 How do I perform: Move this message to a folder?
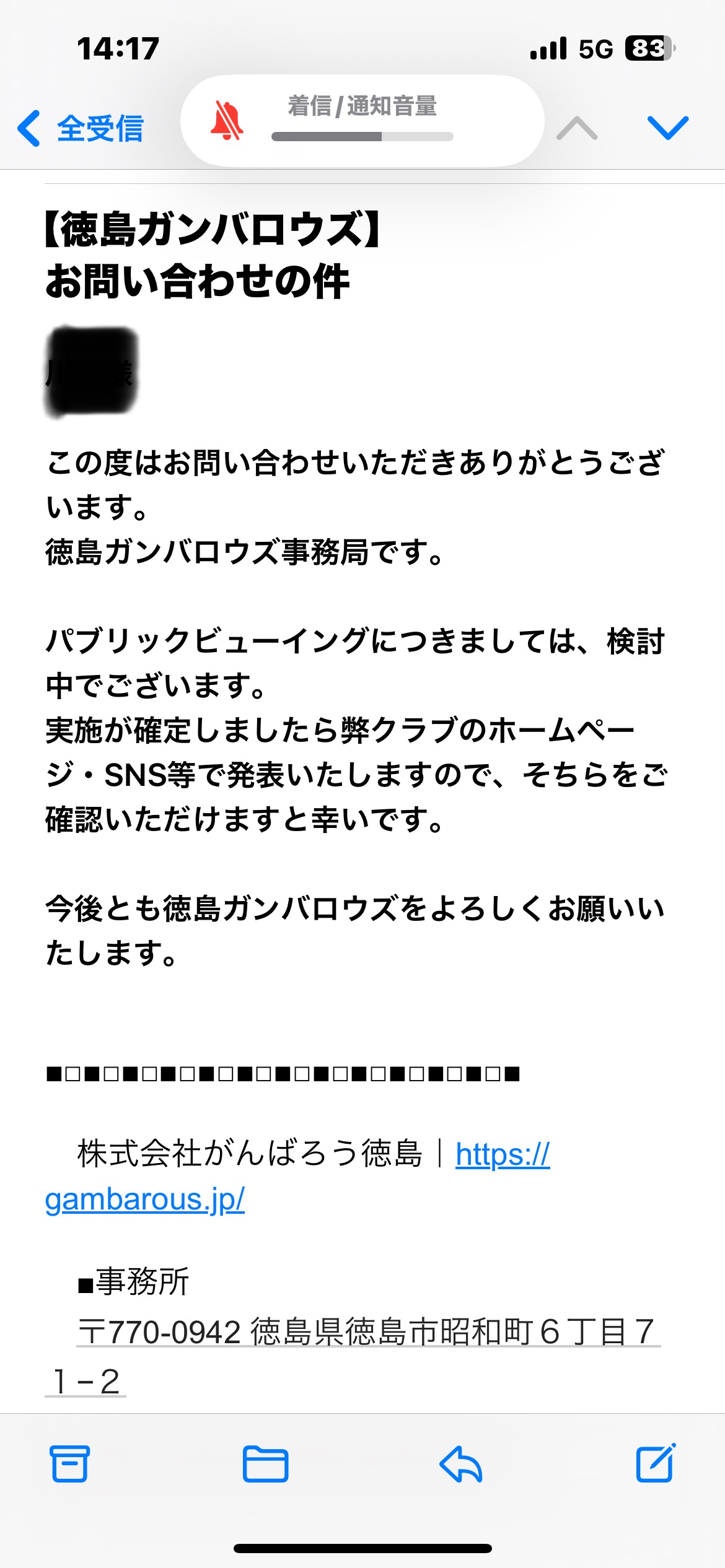click(265, 1464)
